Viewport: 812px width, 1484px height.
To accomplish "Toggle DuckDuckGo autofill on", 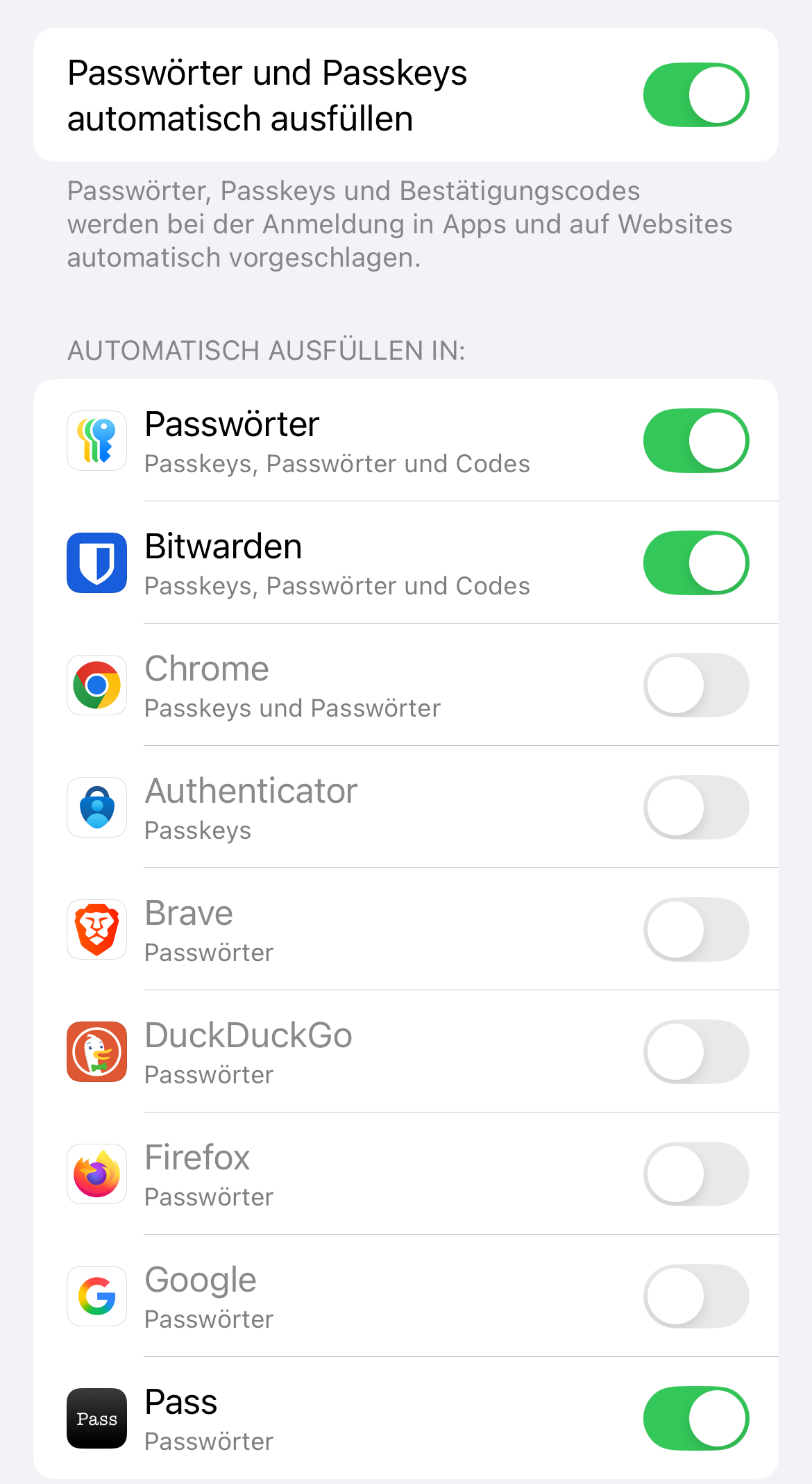I will click(696, 1052).
